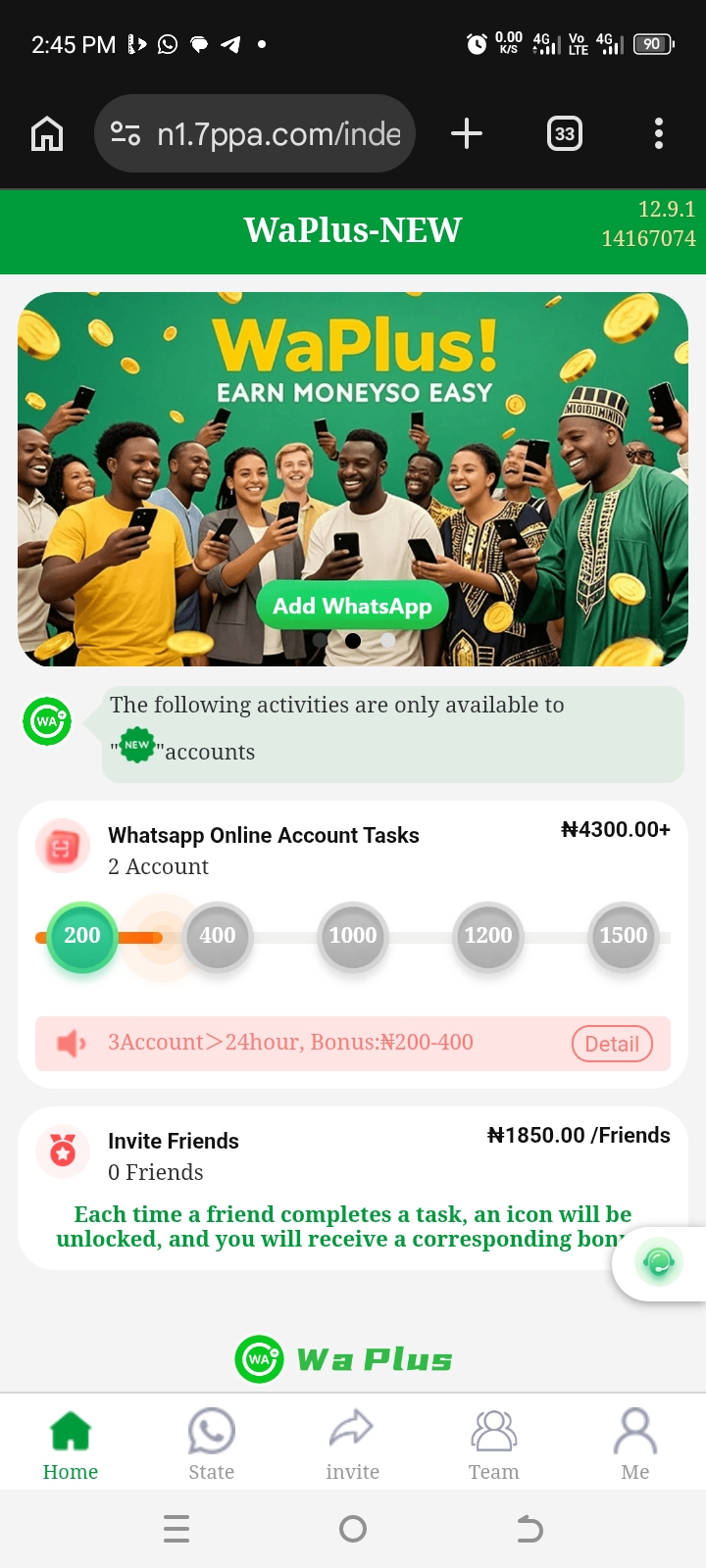The height and width of the screenshot is (1568, 706).
Task: Open the browser overflow menu
Action: pos(658,133)
